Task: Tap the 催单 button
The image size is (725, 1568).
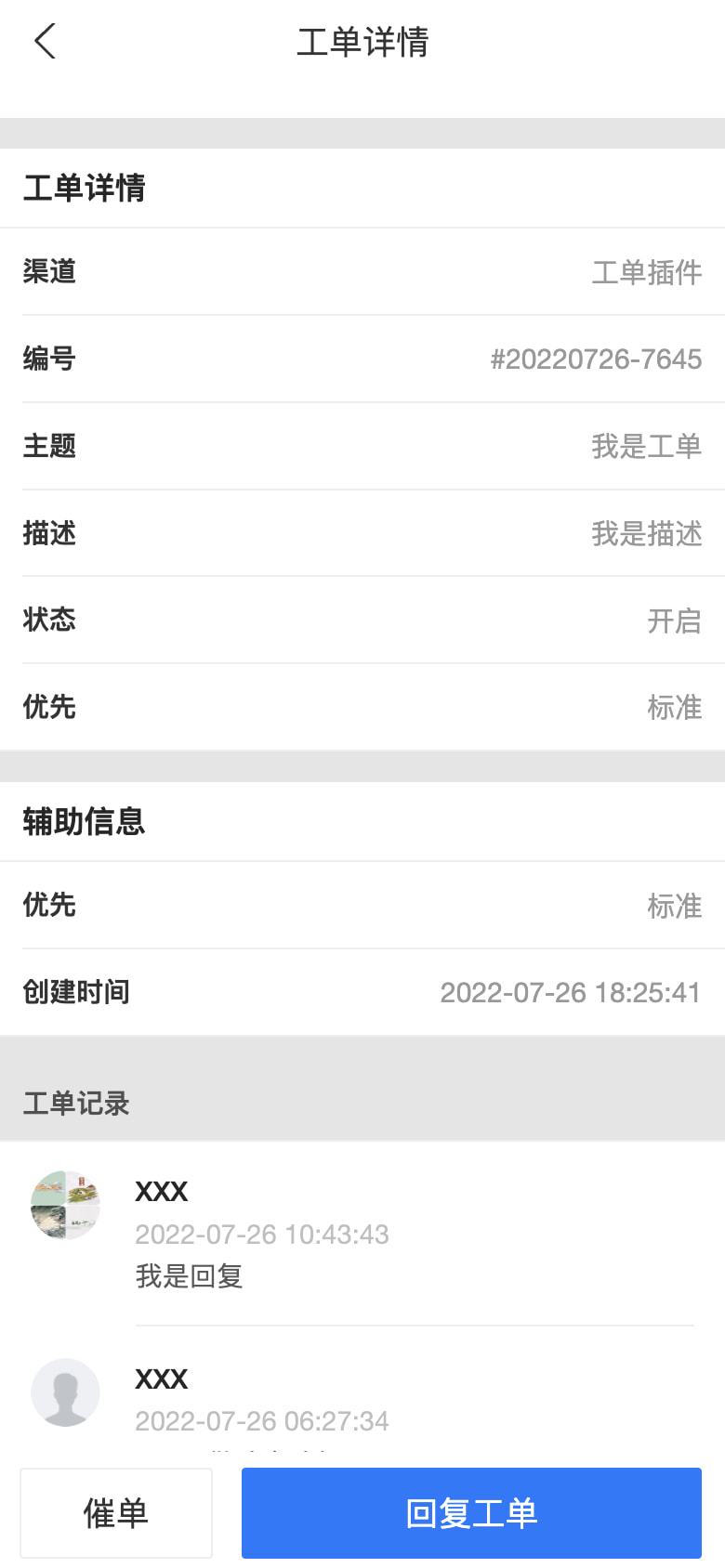Action: pyautogui.click(x=116, y=1512)
